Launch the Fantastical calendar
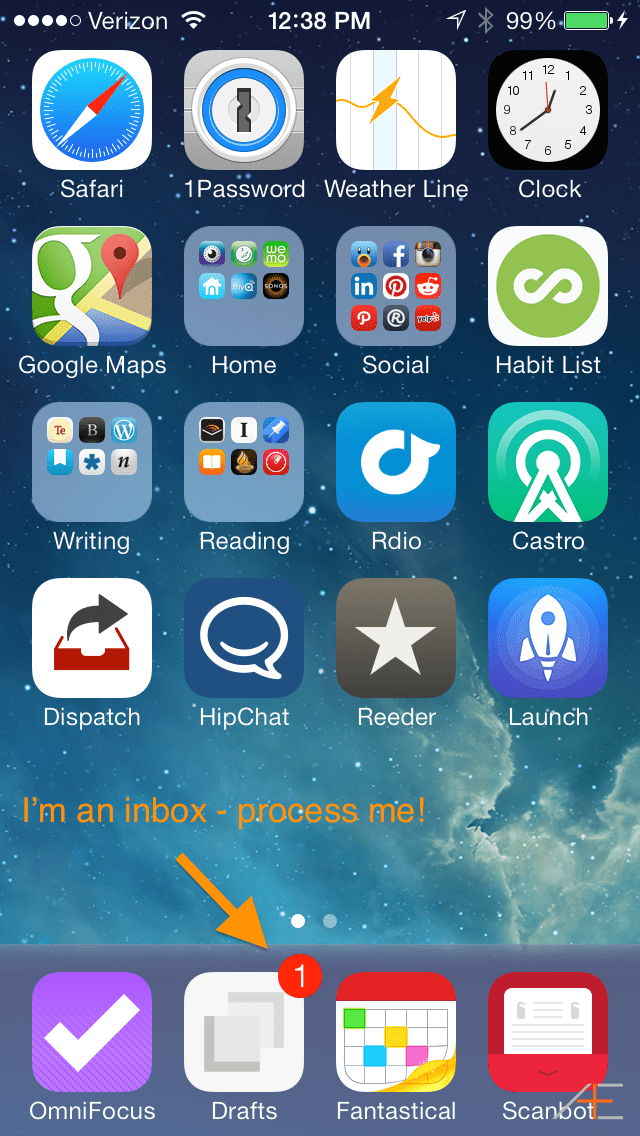 coord(396,1032)
